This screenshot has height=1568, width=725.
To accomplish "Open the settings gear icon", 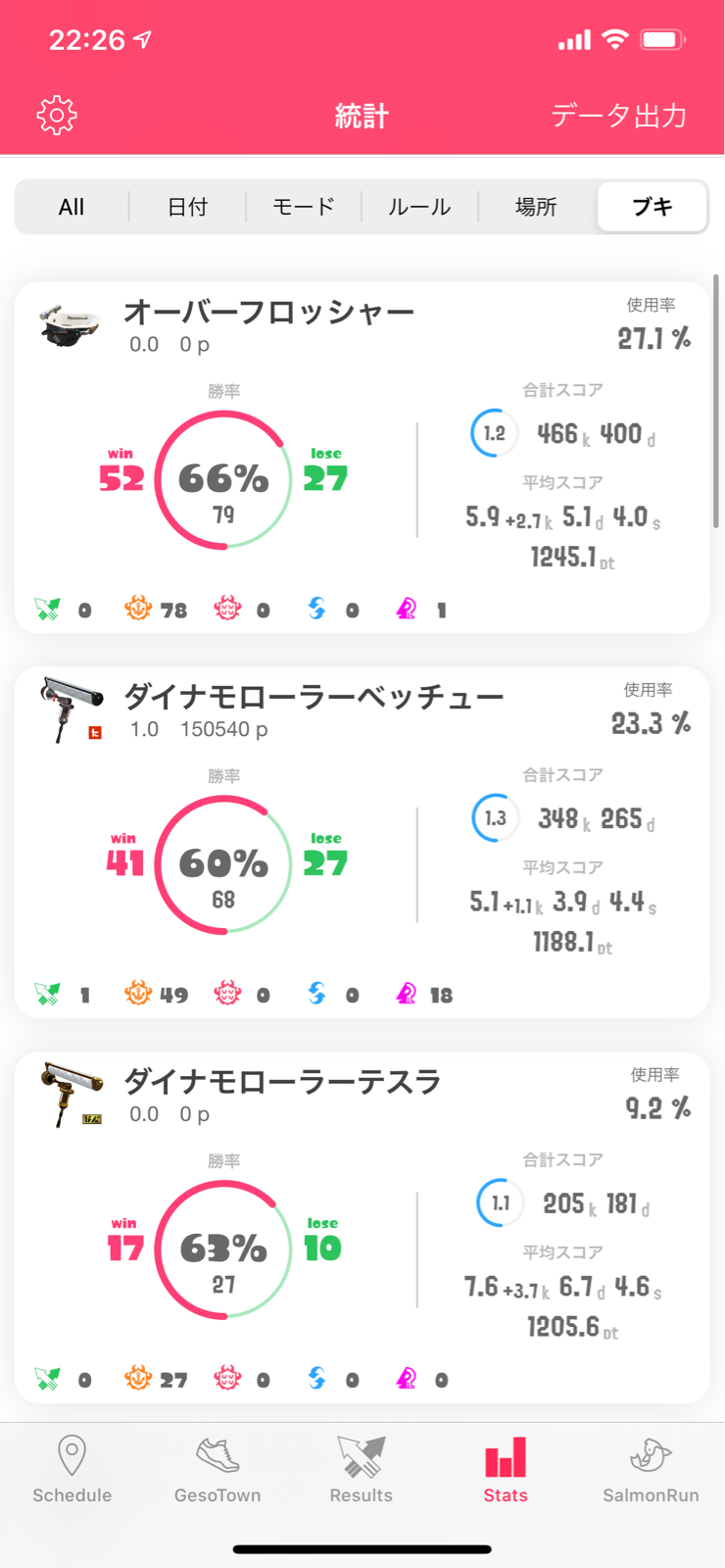I will pyautogui.click(x=57, y=116).
